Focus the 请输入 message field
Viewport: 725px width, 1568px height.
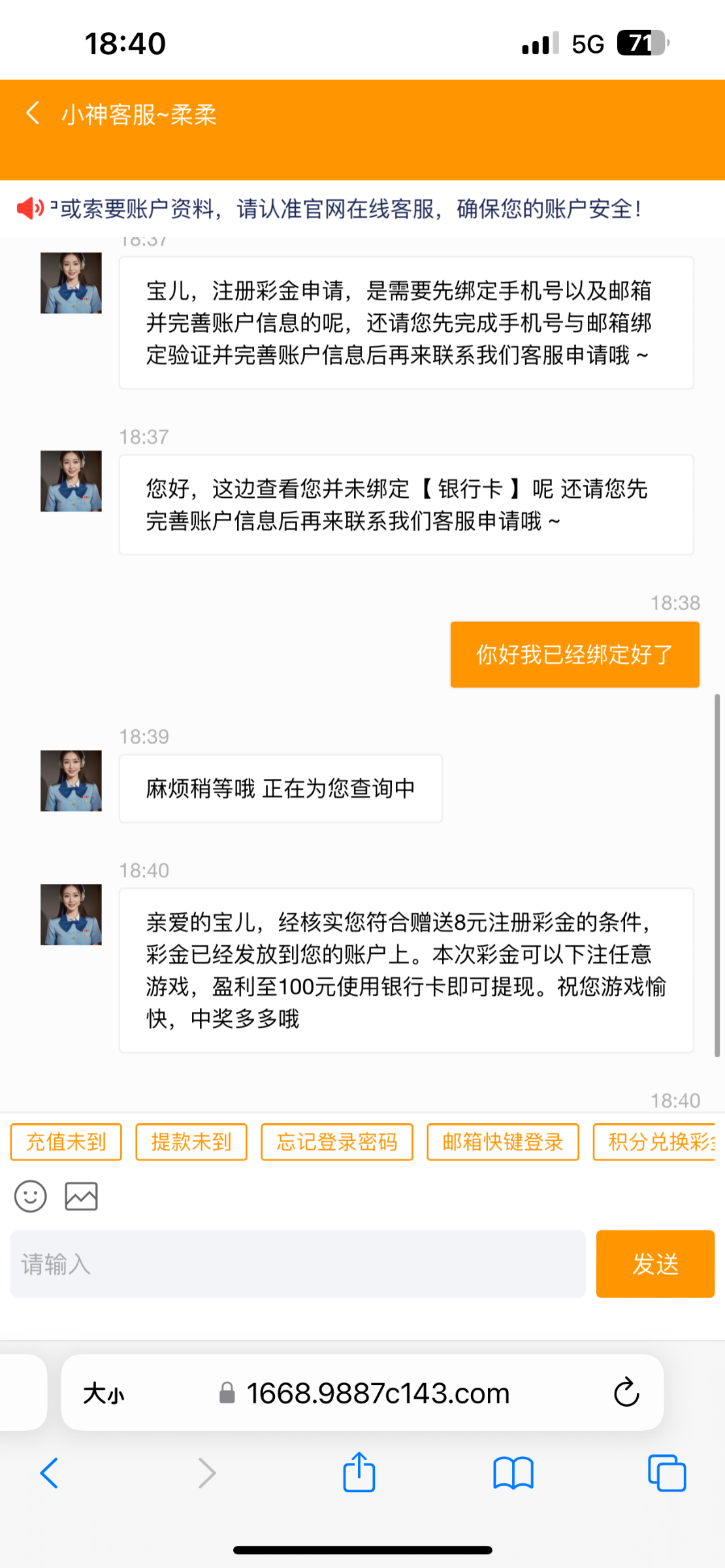click(x=297, y=1264)
